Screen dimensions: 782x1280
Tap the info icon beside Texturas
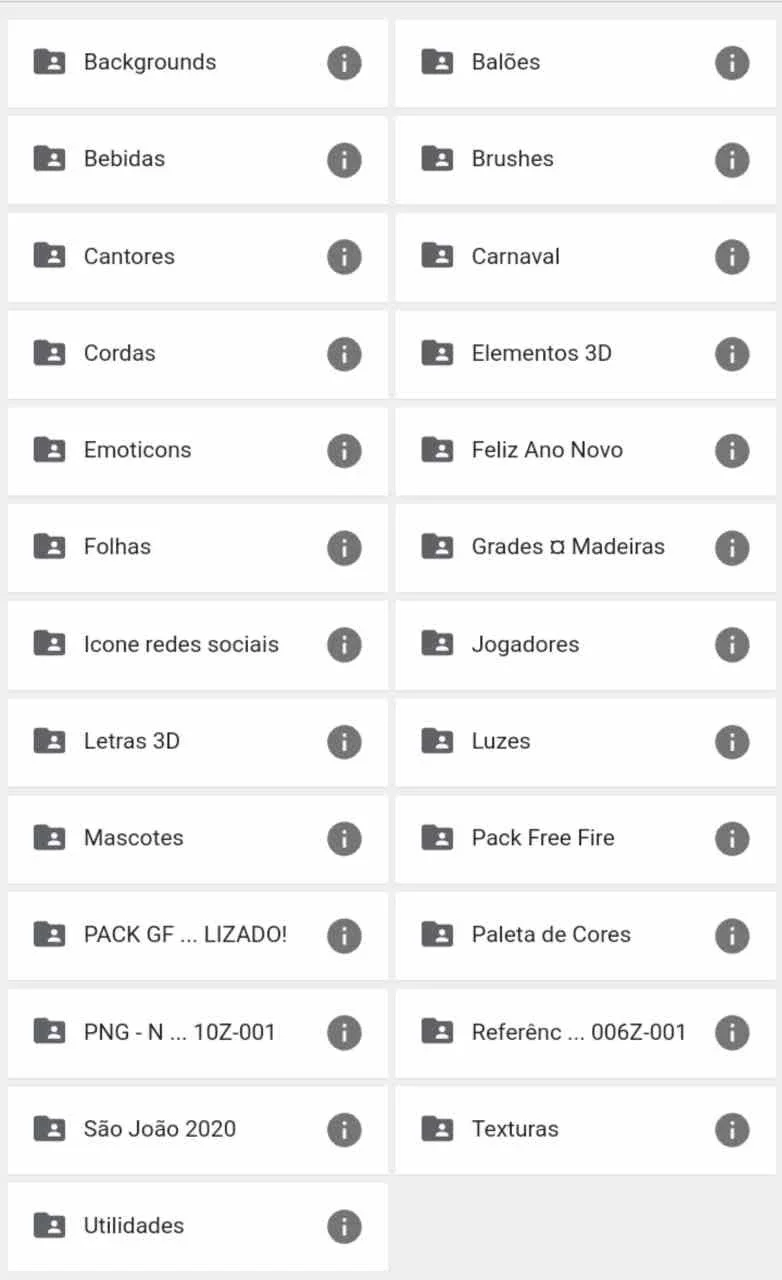point(732,1130)
